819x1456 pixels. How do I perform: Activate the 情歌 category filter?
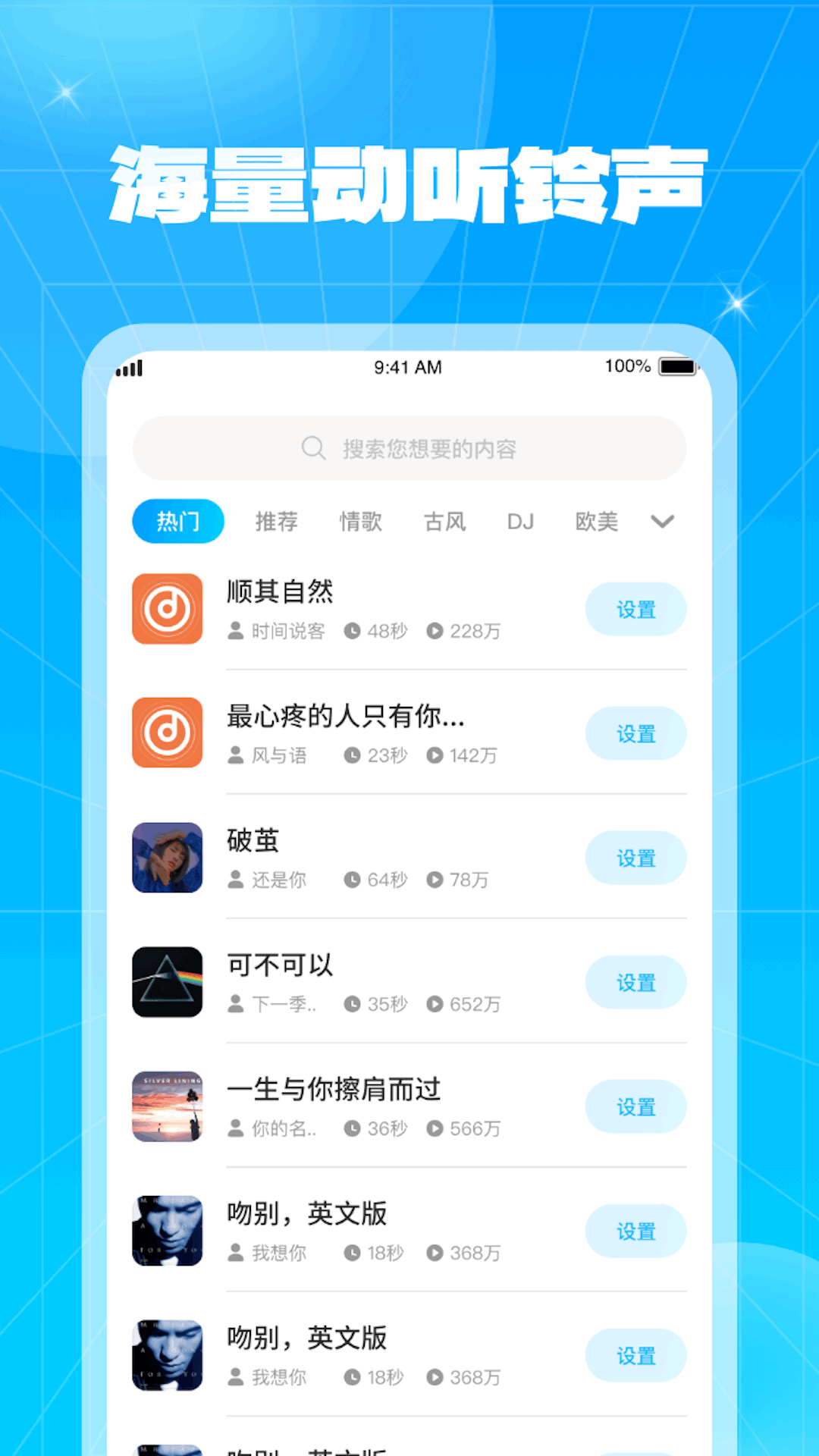(361, 521)
